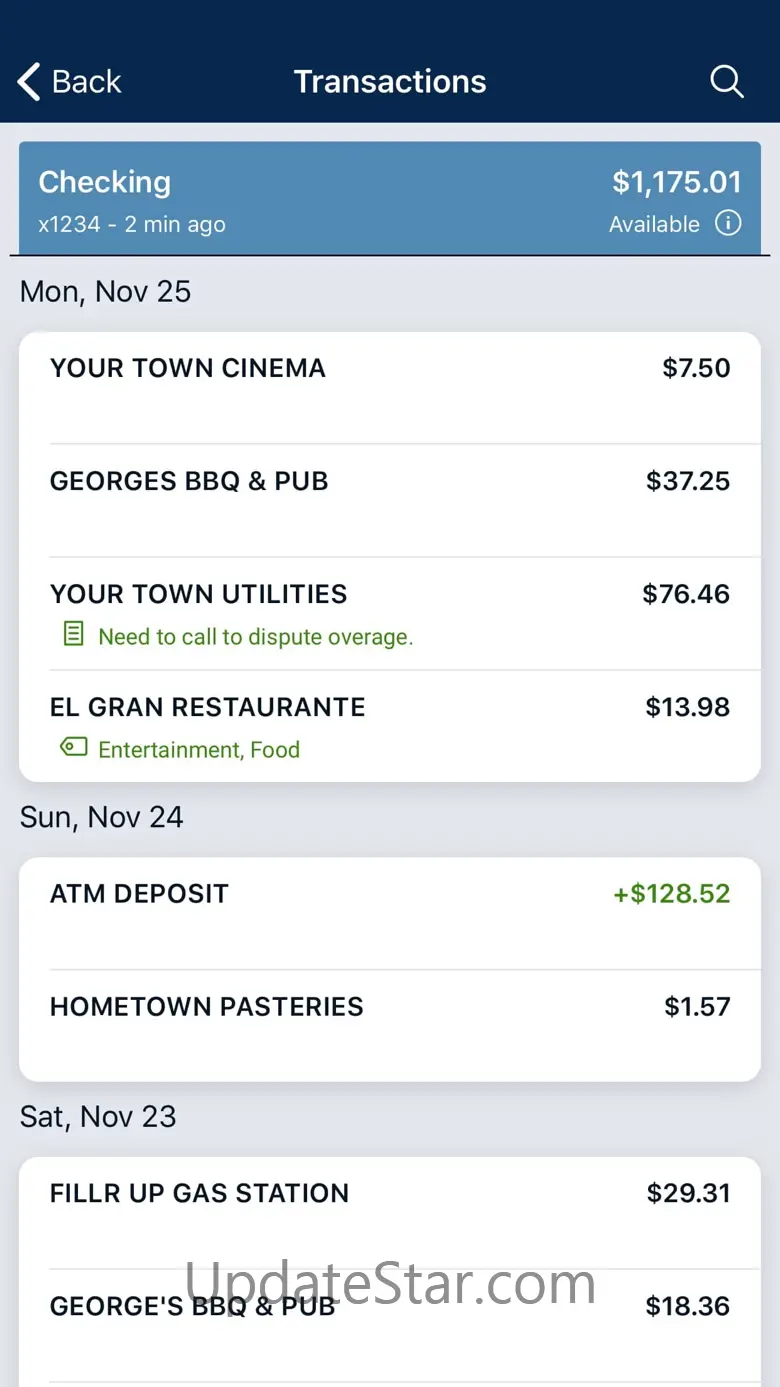View the Hometown Pasteries transaction
780x1387 pixels.
pos(390,1024)
